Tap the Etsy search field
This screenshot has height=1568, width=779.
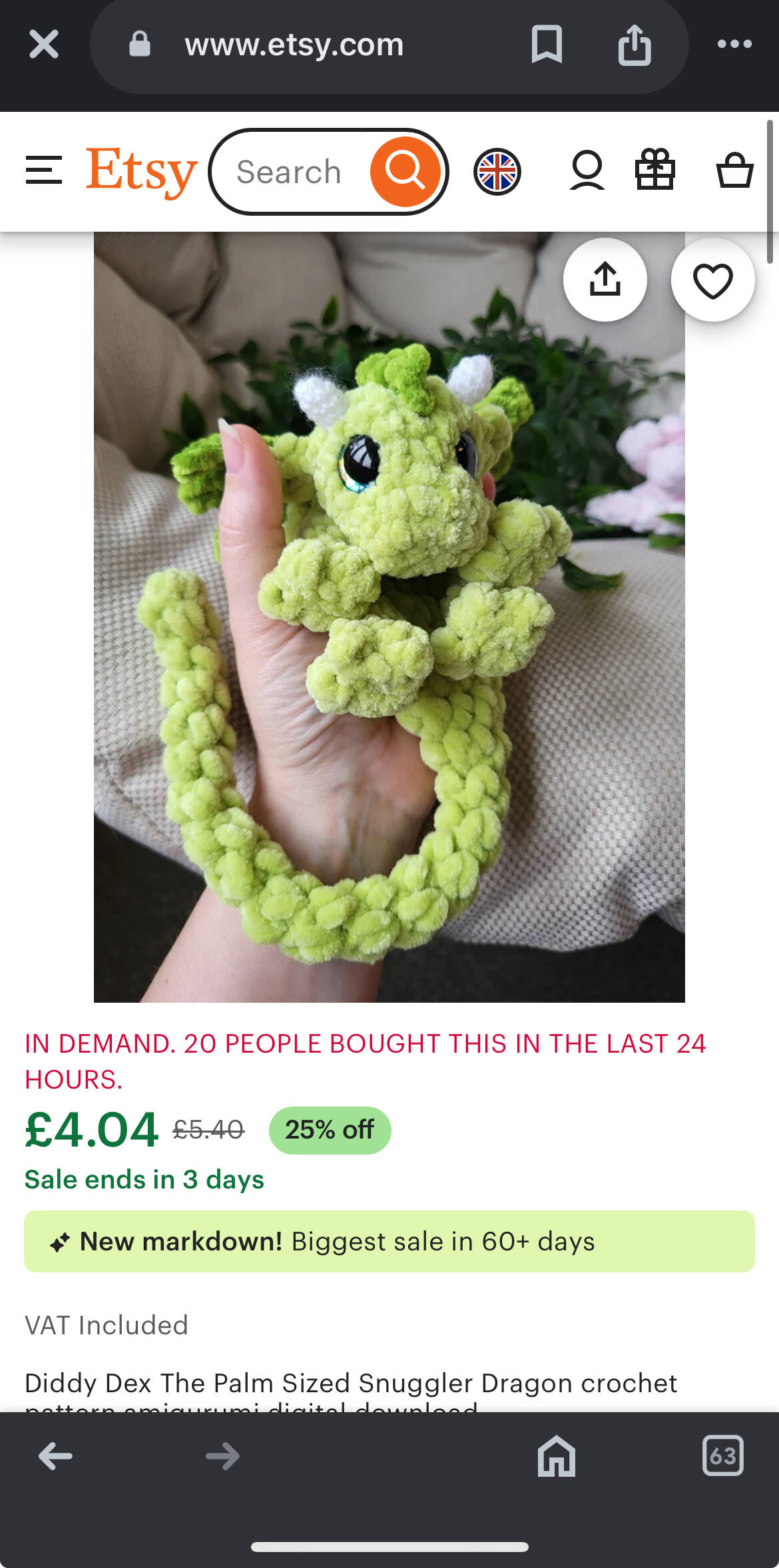click(289, 172)
